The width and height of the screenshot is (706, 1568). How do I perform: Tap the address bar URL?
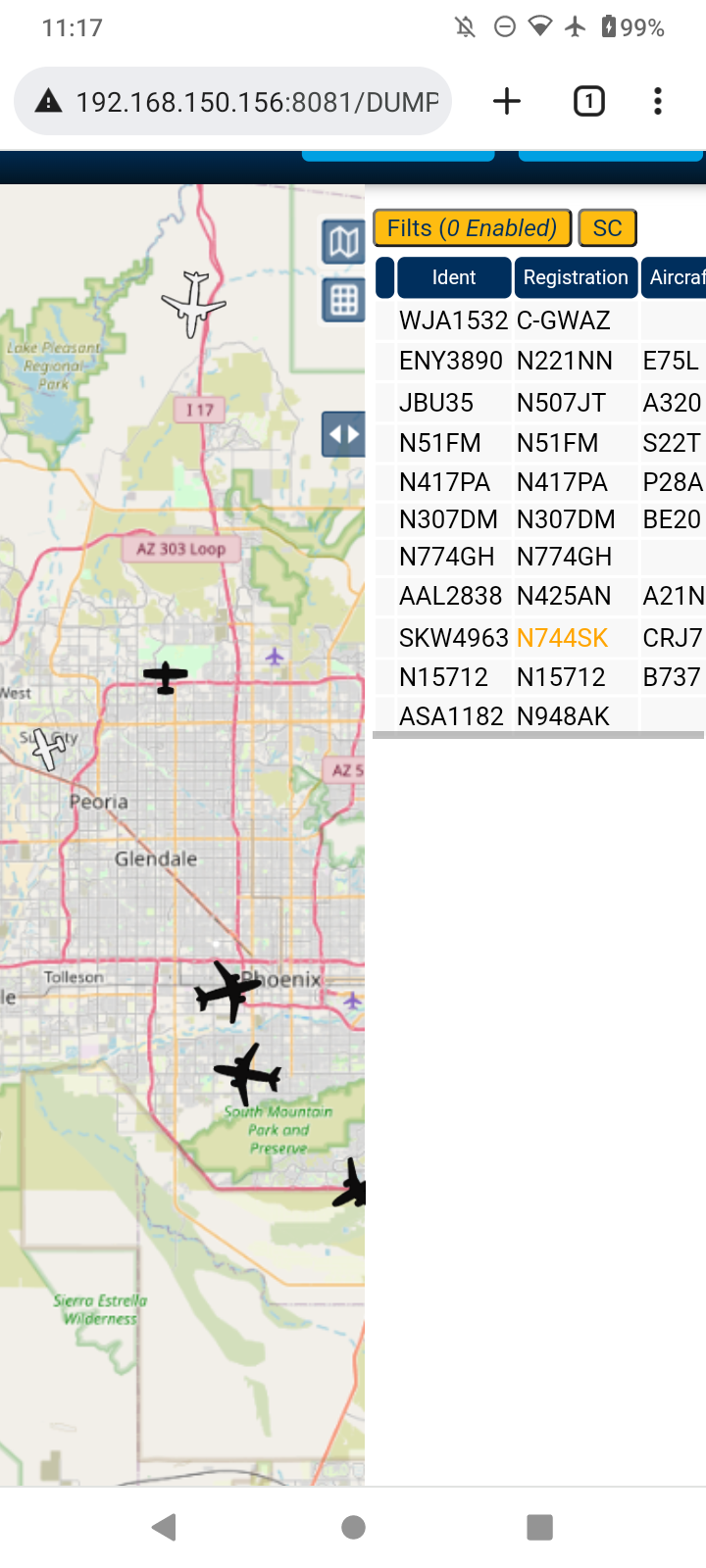click(257, 101)
